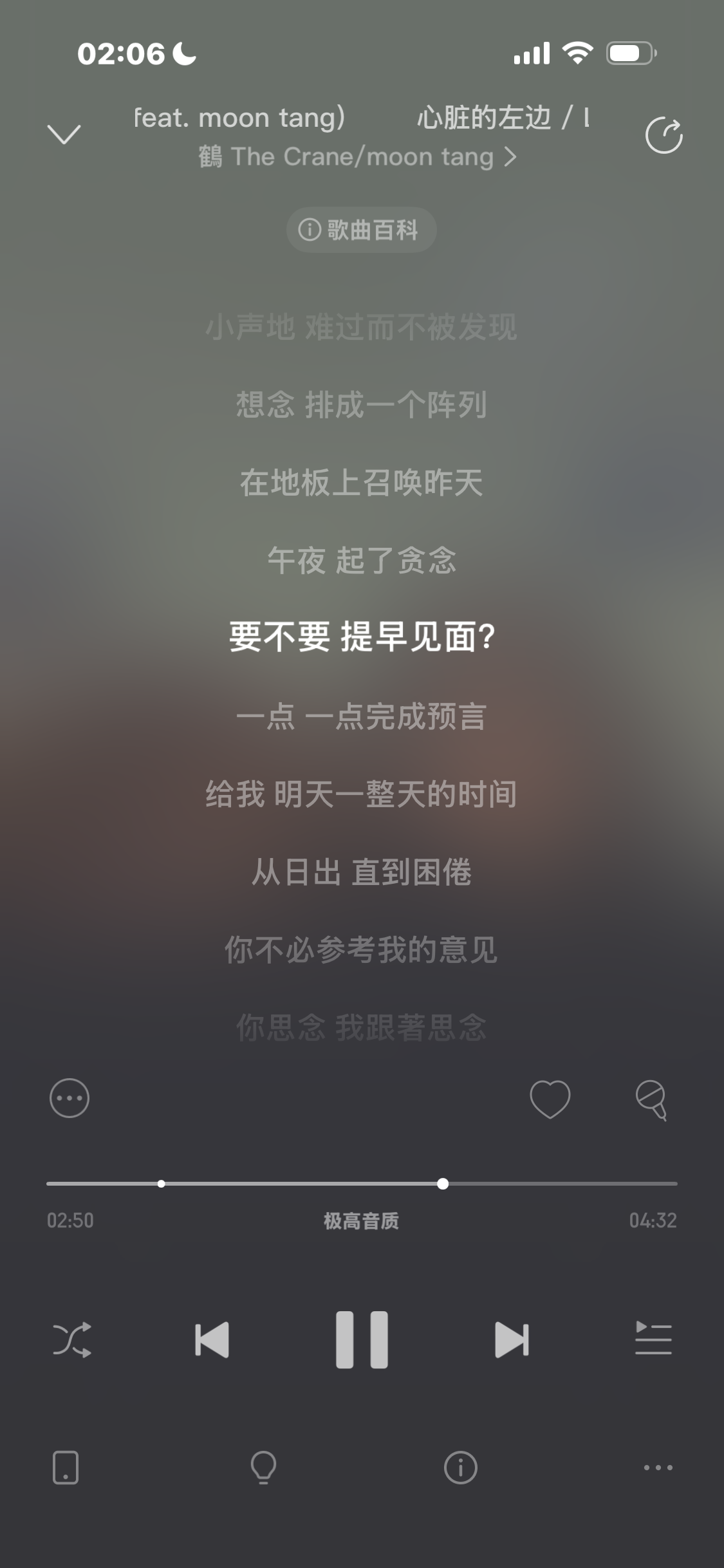Open artist 鶴 The Crane/moon tang
The width and height of the screenshot is (724, 1568).
point(357,157)
